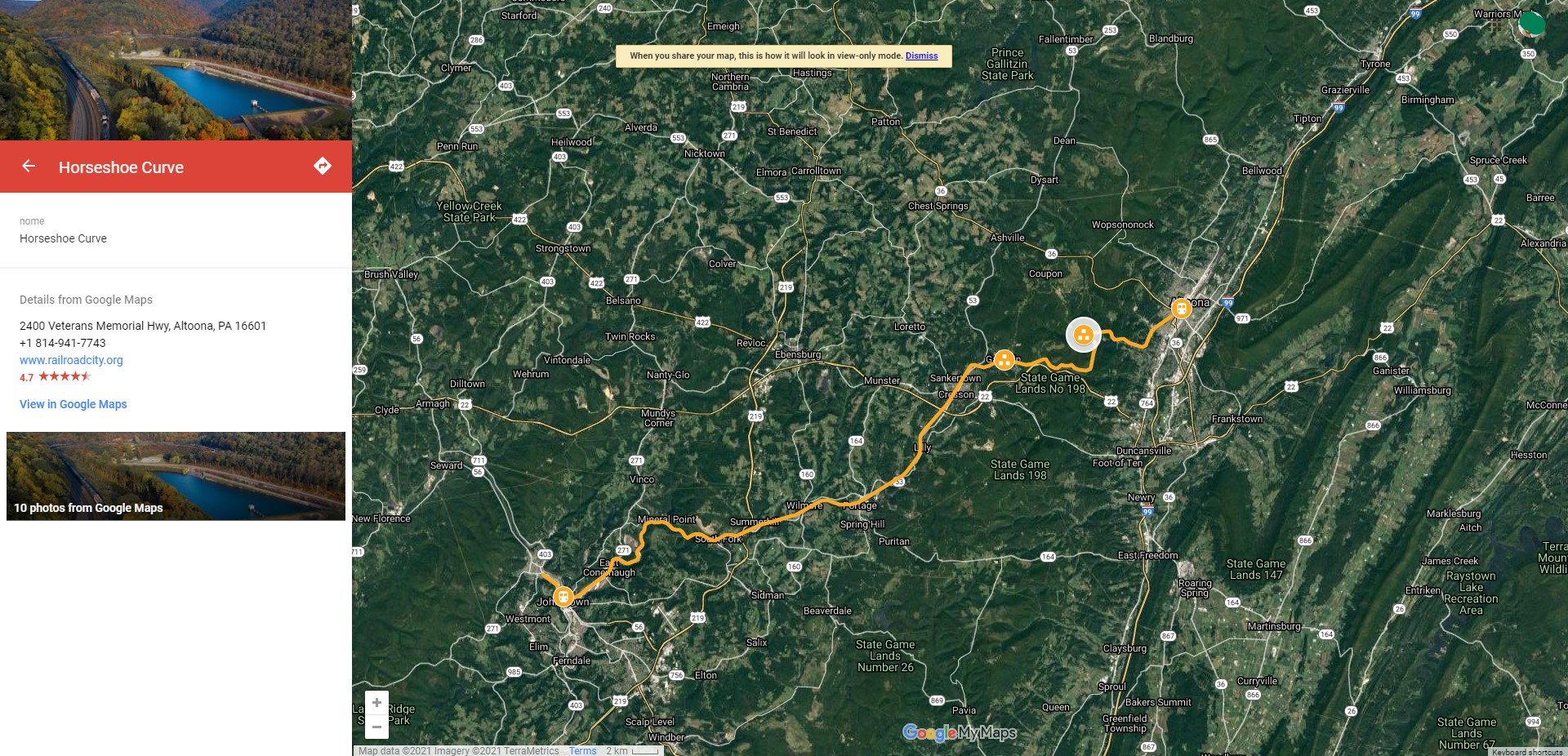Select the Johnstown train station marker

[x=563, y=597]
